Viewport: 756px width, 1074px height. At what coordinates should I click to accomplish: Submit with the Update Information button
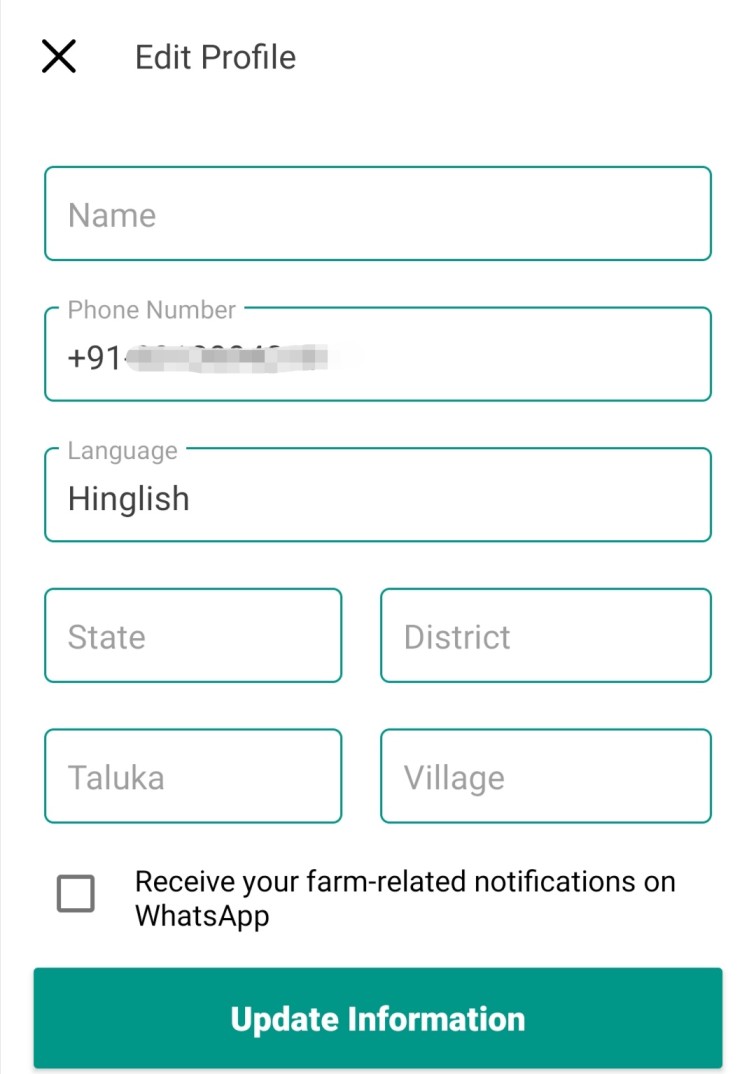coord(377,1018)
